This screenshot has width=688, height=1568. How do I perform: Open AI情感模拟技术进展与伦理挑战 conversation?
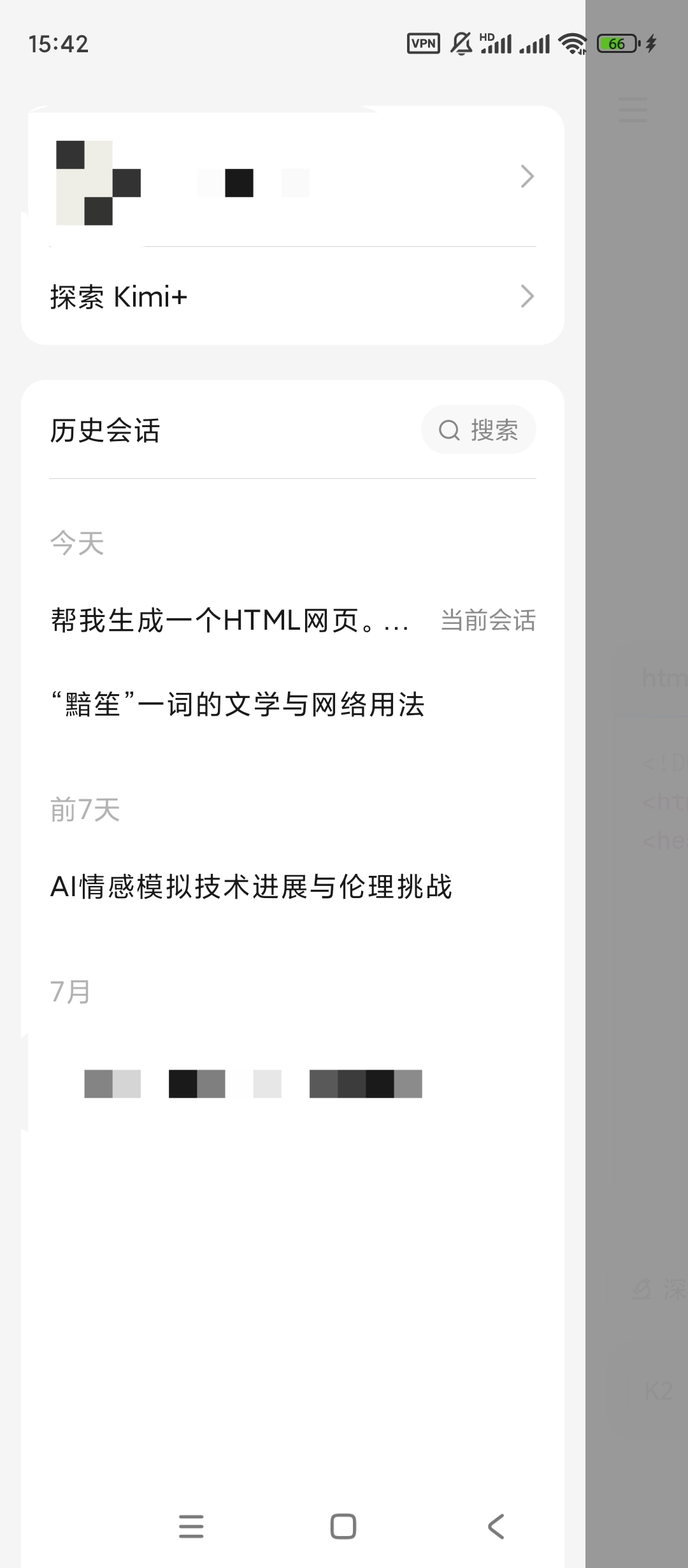(251, 887)
